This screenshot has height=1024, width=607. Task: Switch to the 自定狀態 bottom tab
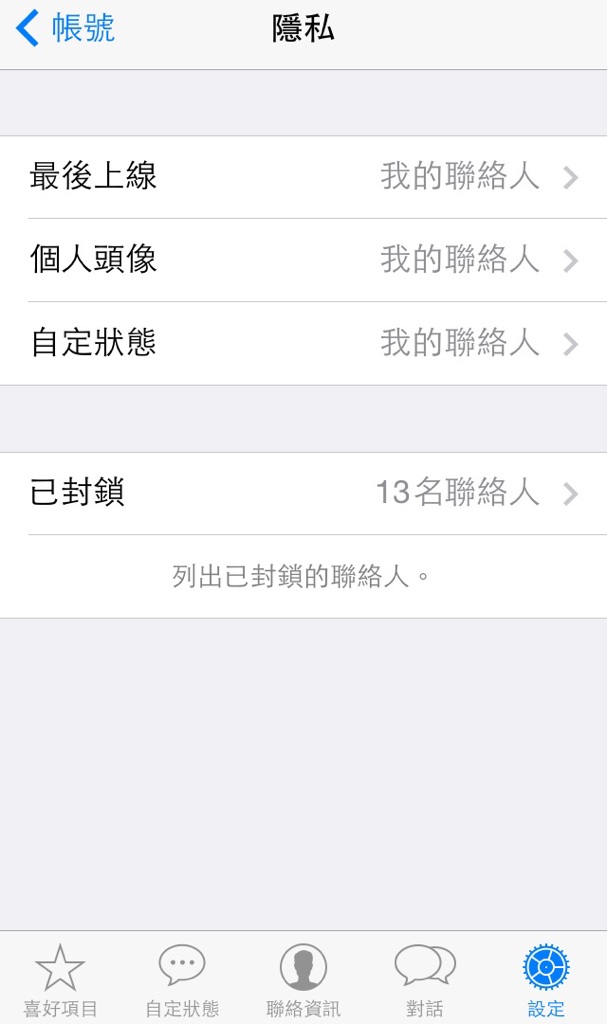click(x=182, y=980)
